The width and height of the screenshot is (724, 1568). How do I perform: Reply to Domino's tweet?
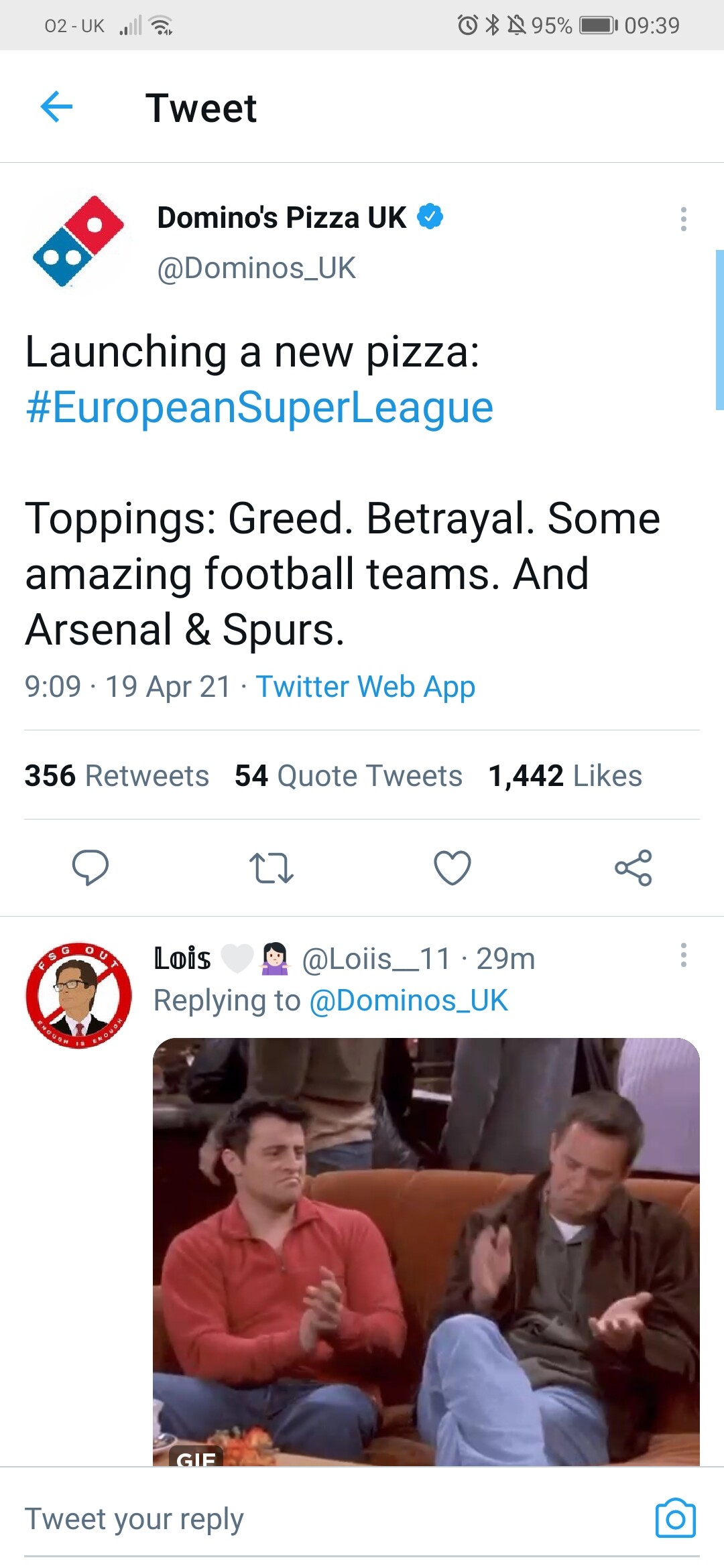pos(90,868)
